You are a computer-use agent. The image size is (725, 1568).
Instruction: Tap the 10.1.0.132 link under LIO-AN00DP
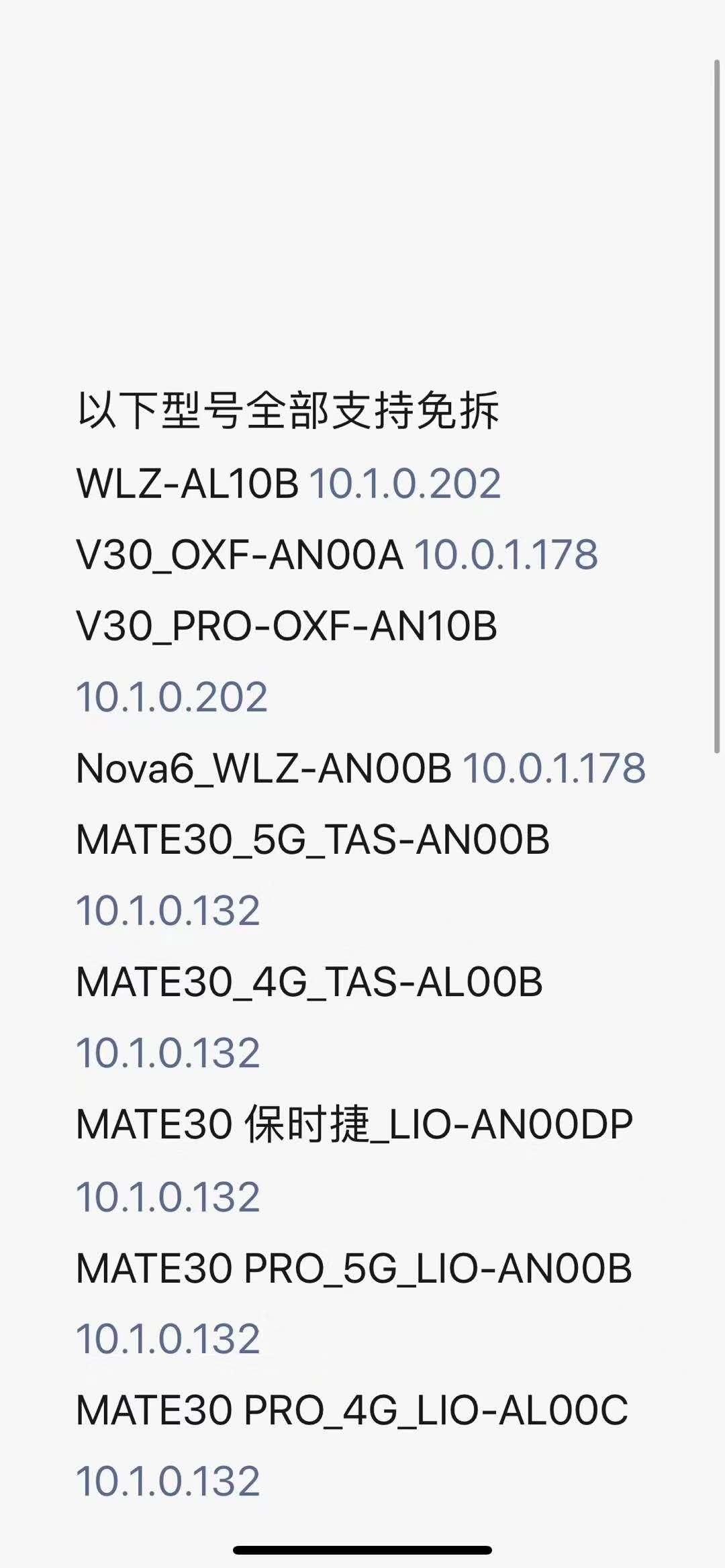click(x=168, y=1196)
